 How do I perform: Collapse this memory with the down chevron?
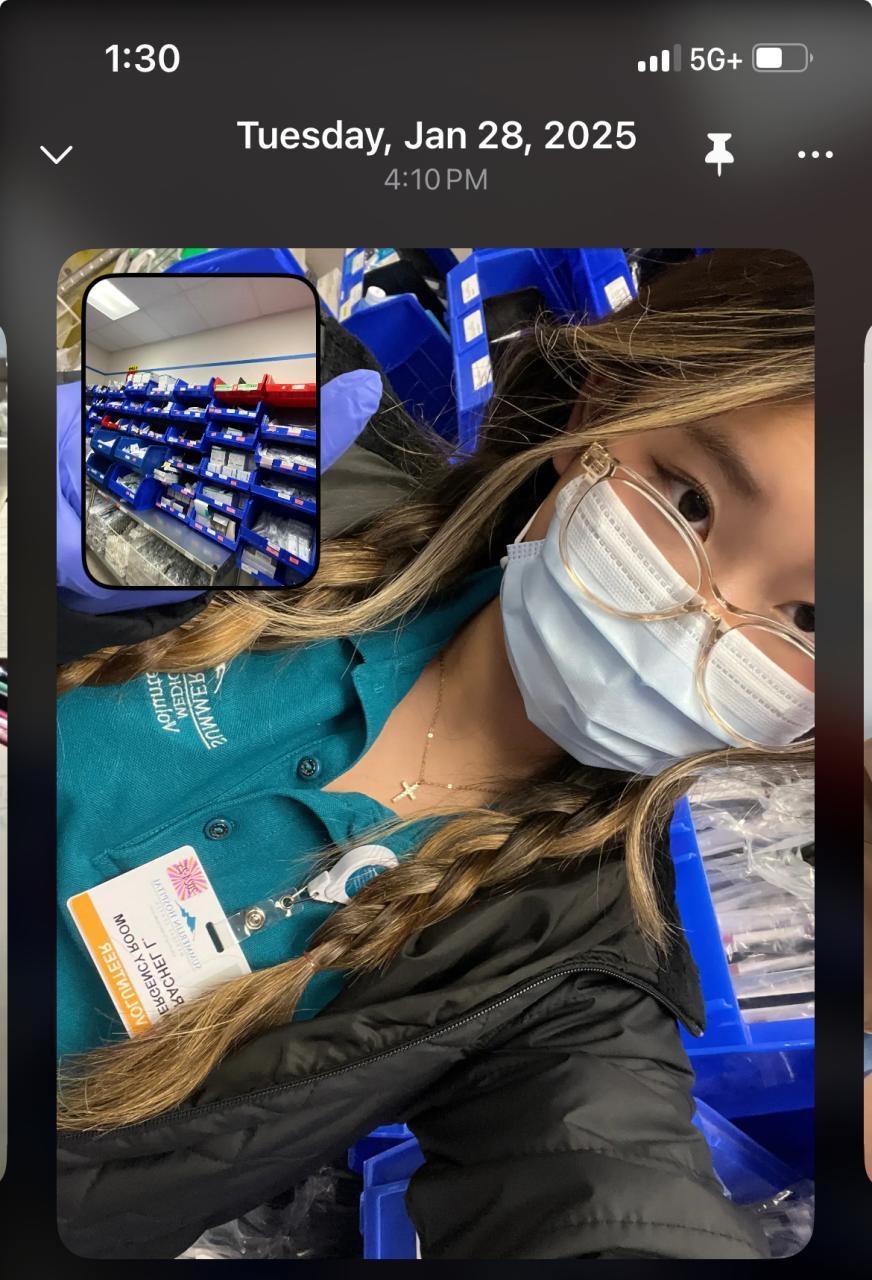(x=56, y=154)
